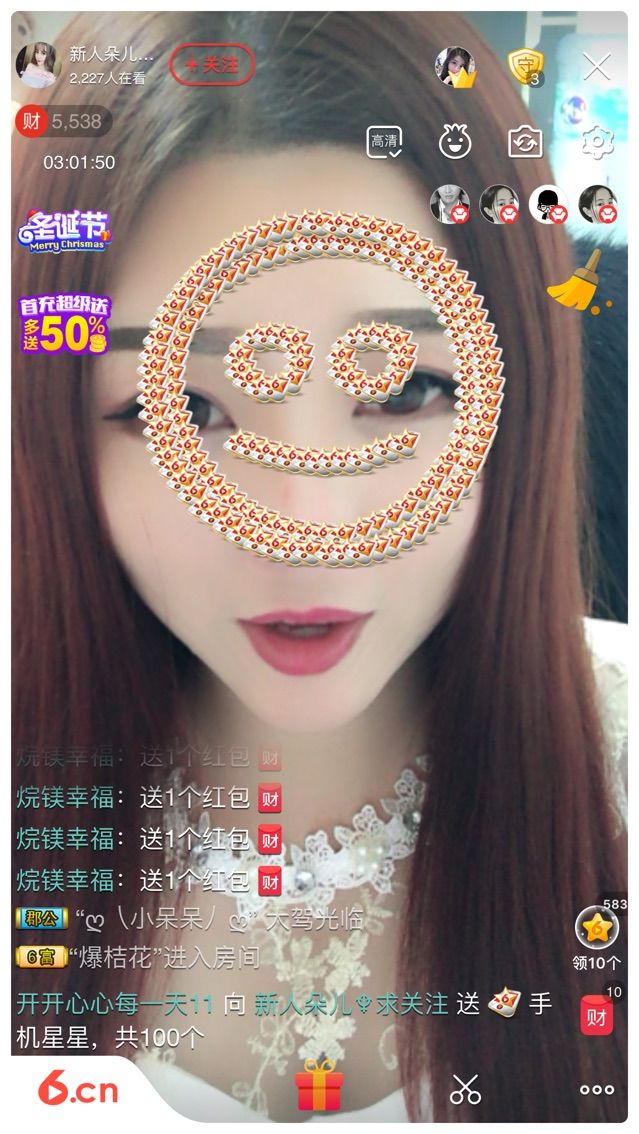639x1134 pixels.
Task: Change video quality via 高清
Action: tap(384, 143)
